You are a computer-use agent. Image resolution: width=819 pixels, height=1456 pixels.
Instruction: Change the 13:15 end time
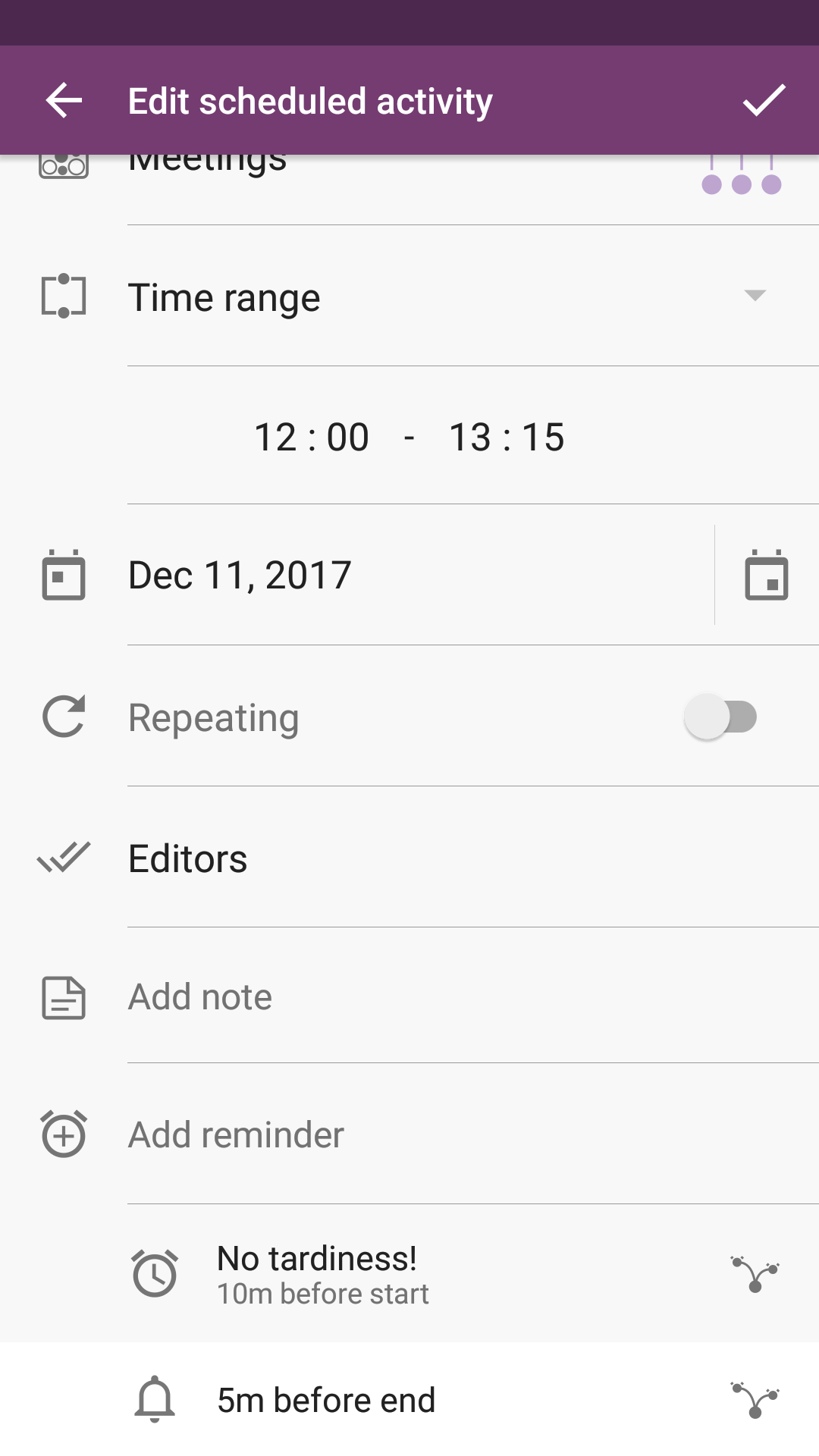click(507, 437)
